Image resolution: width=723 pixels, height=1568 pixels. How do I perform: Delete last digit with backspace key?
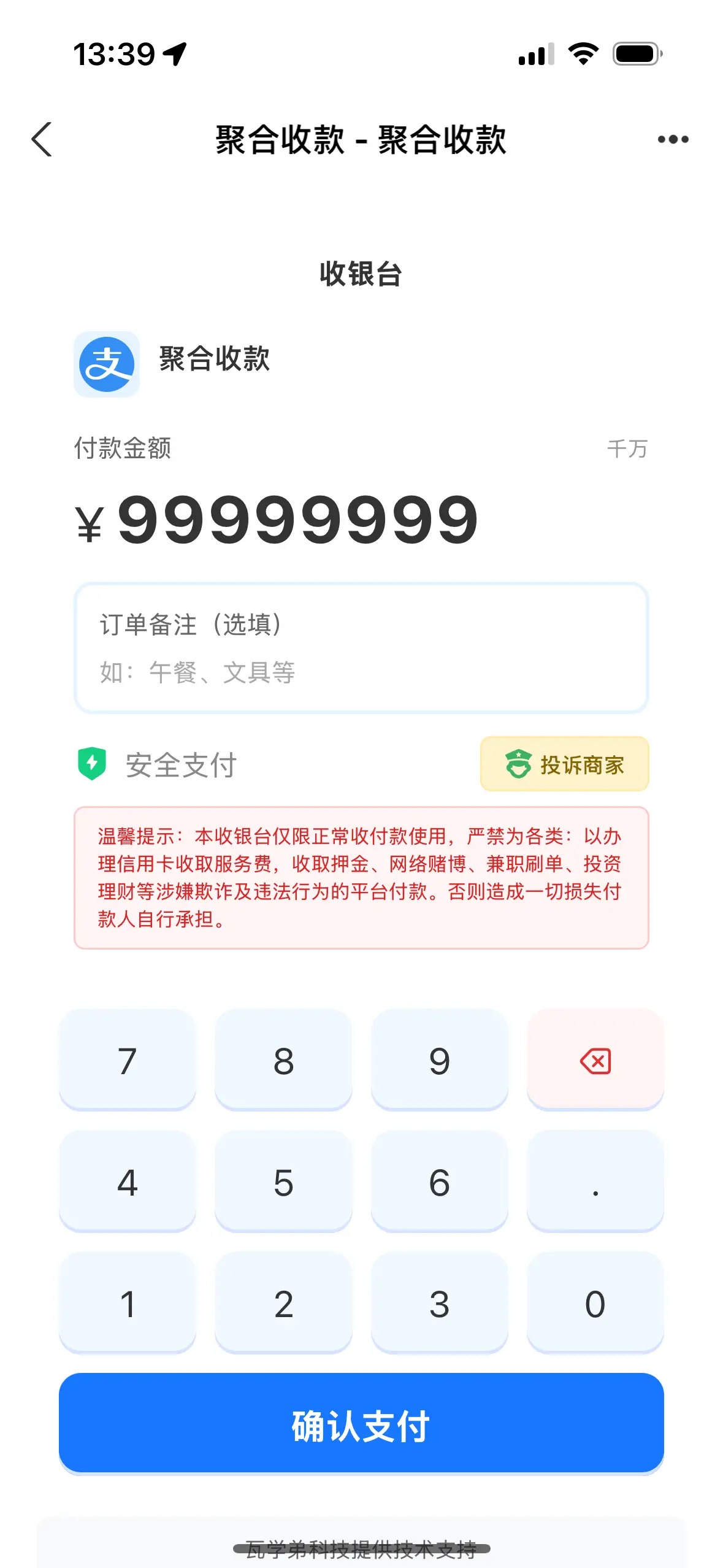coord(595,1060)
